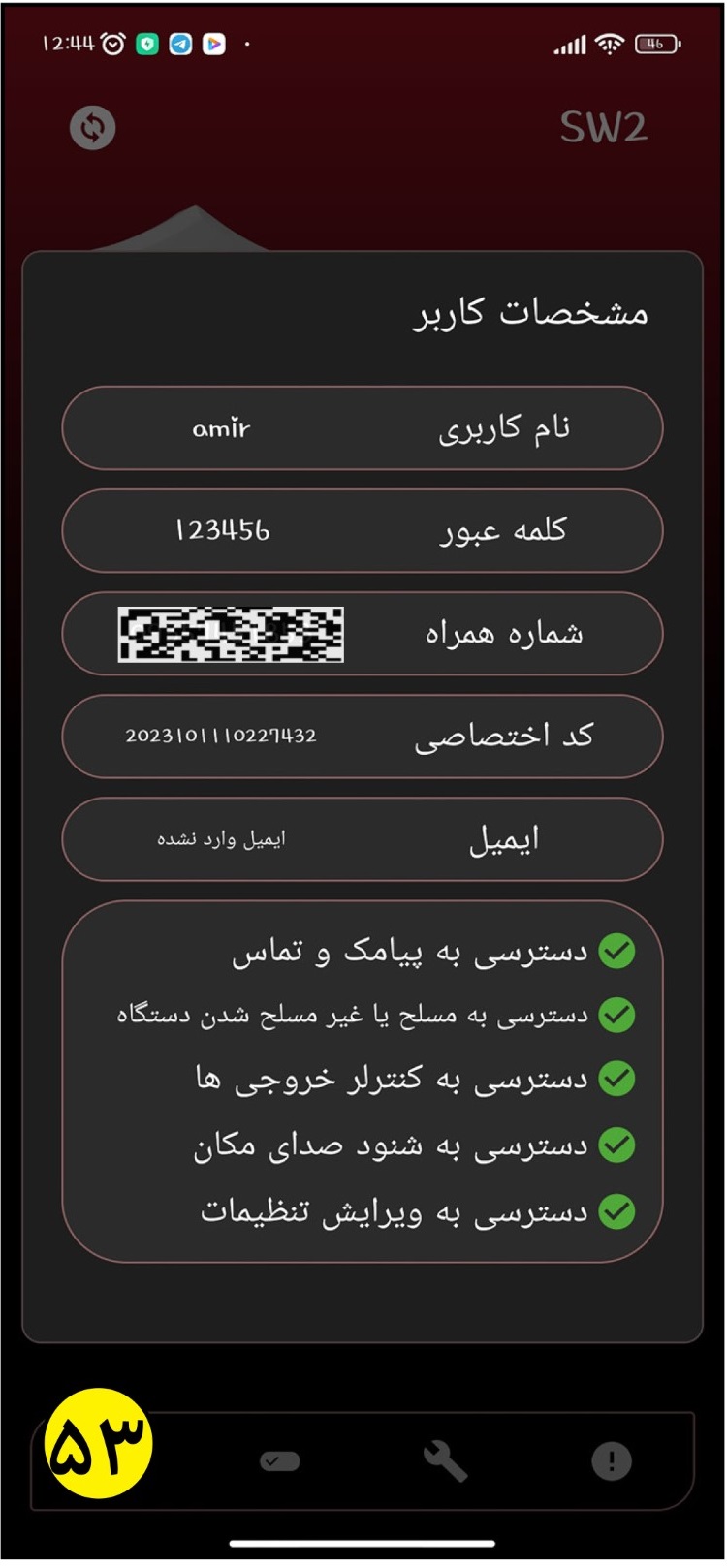Open the exclamation alert tab
The height and width of the screenshot is (1568, 727).
tap(612, 1461)
